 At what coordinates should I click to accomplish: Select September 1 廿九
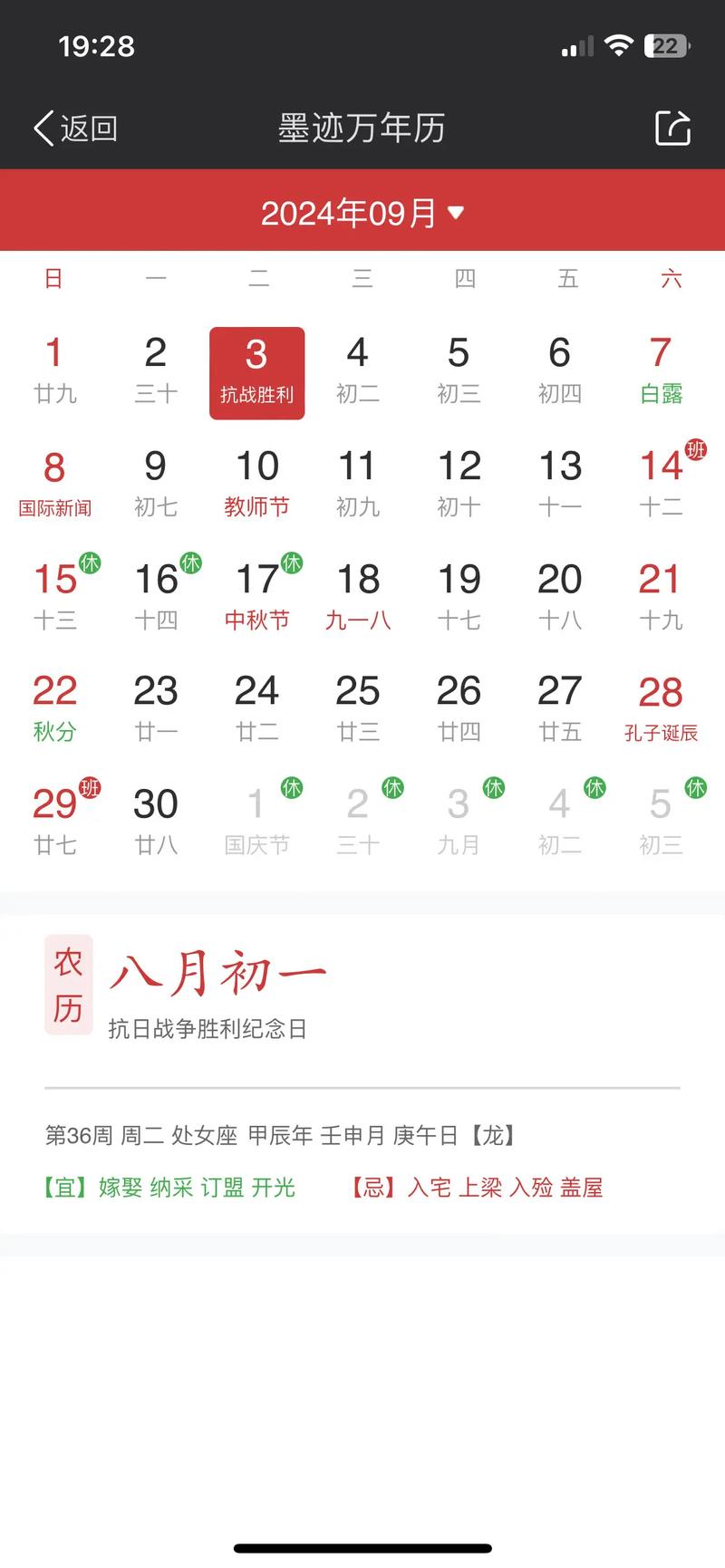pyautogui.click(x=54, y=370)
